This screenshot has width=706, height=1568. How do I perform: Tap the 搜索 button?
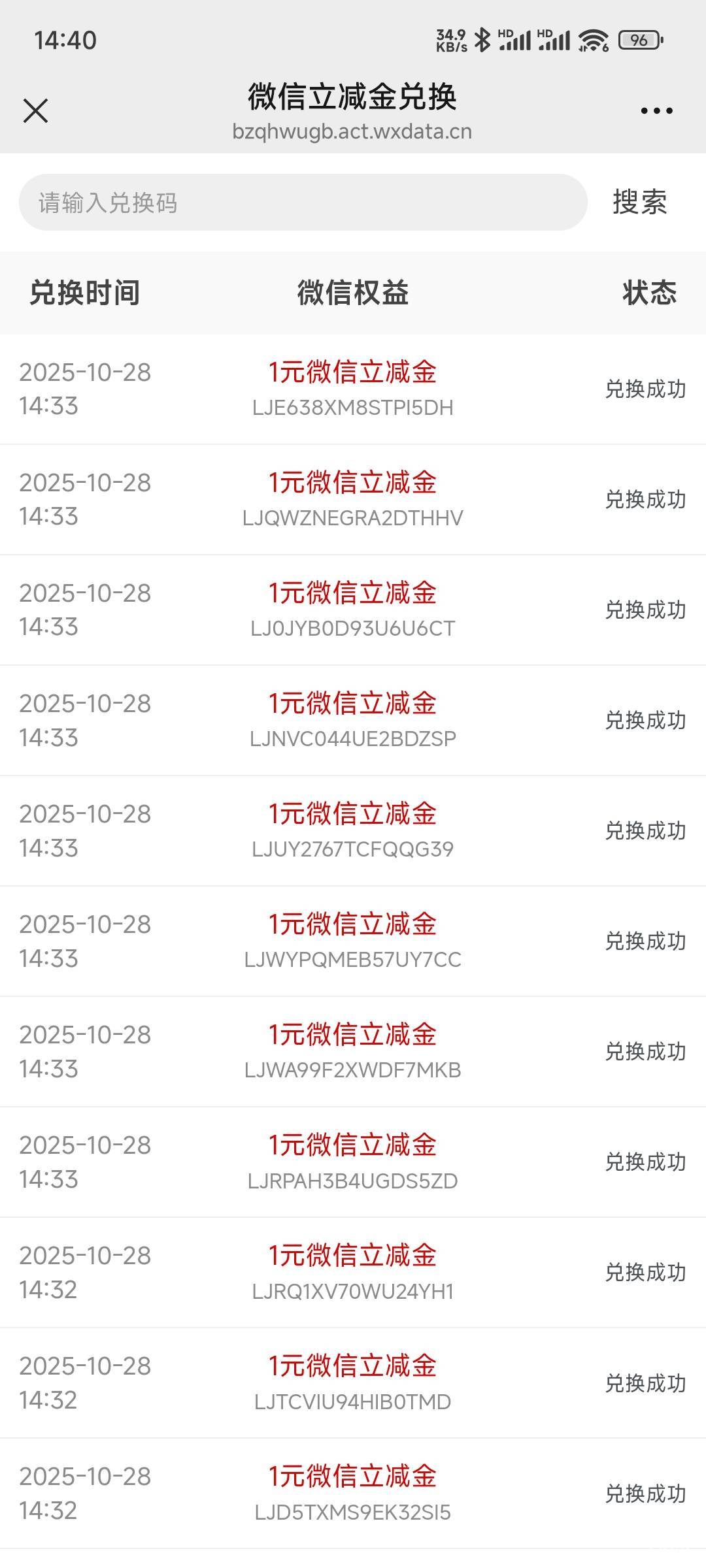click(639, 203)
